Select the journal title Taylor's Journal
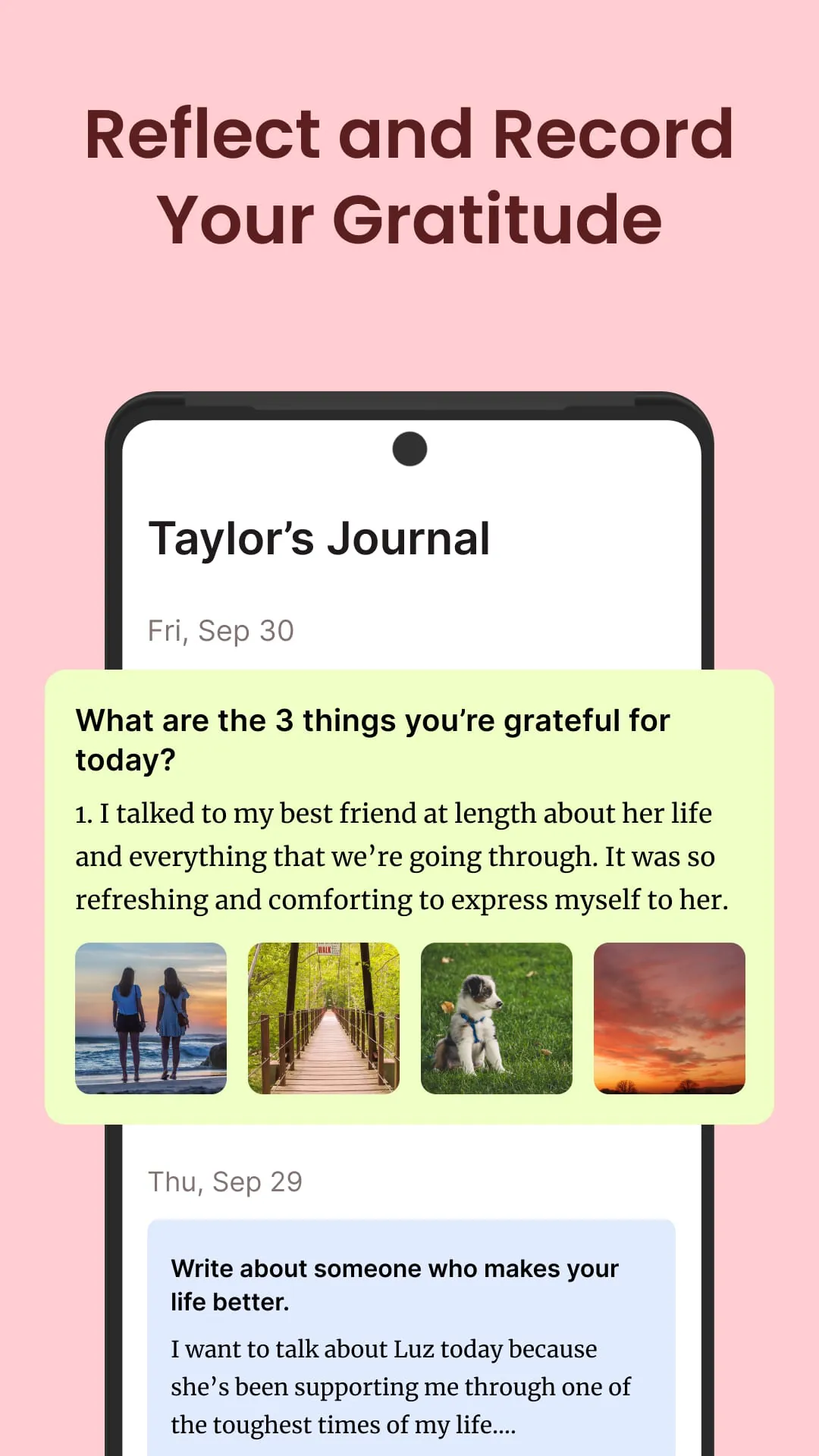 click(318, 538)
